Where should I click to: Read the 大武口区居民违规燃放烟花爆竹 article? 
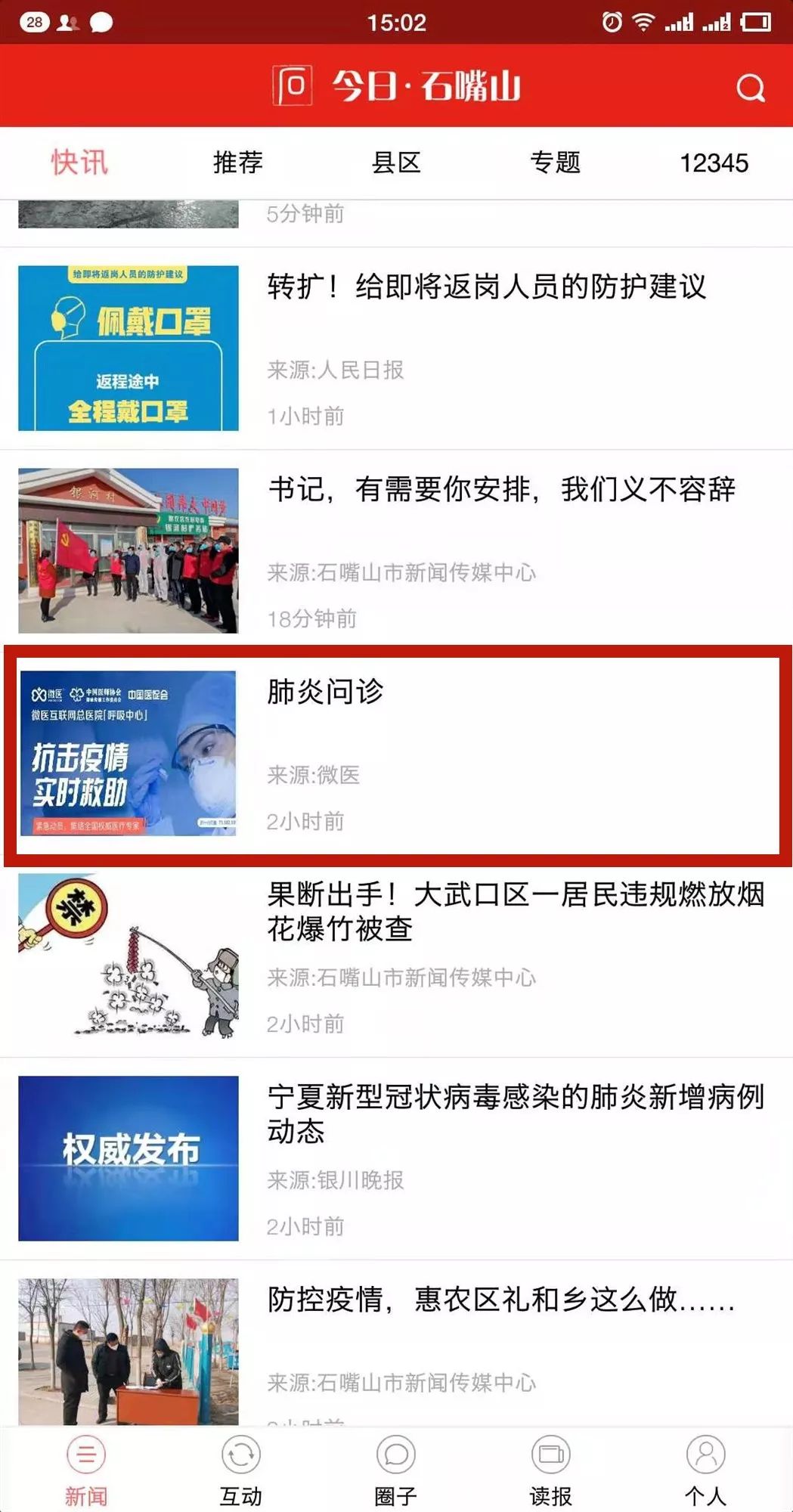(x=514, y=911)
